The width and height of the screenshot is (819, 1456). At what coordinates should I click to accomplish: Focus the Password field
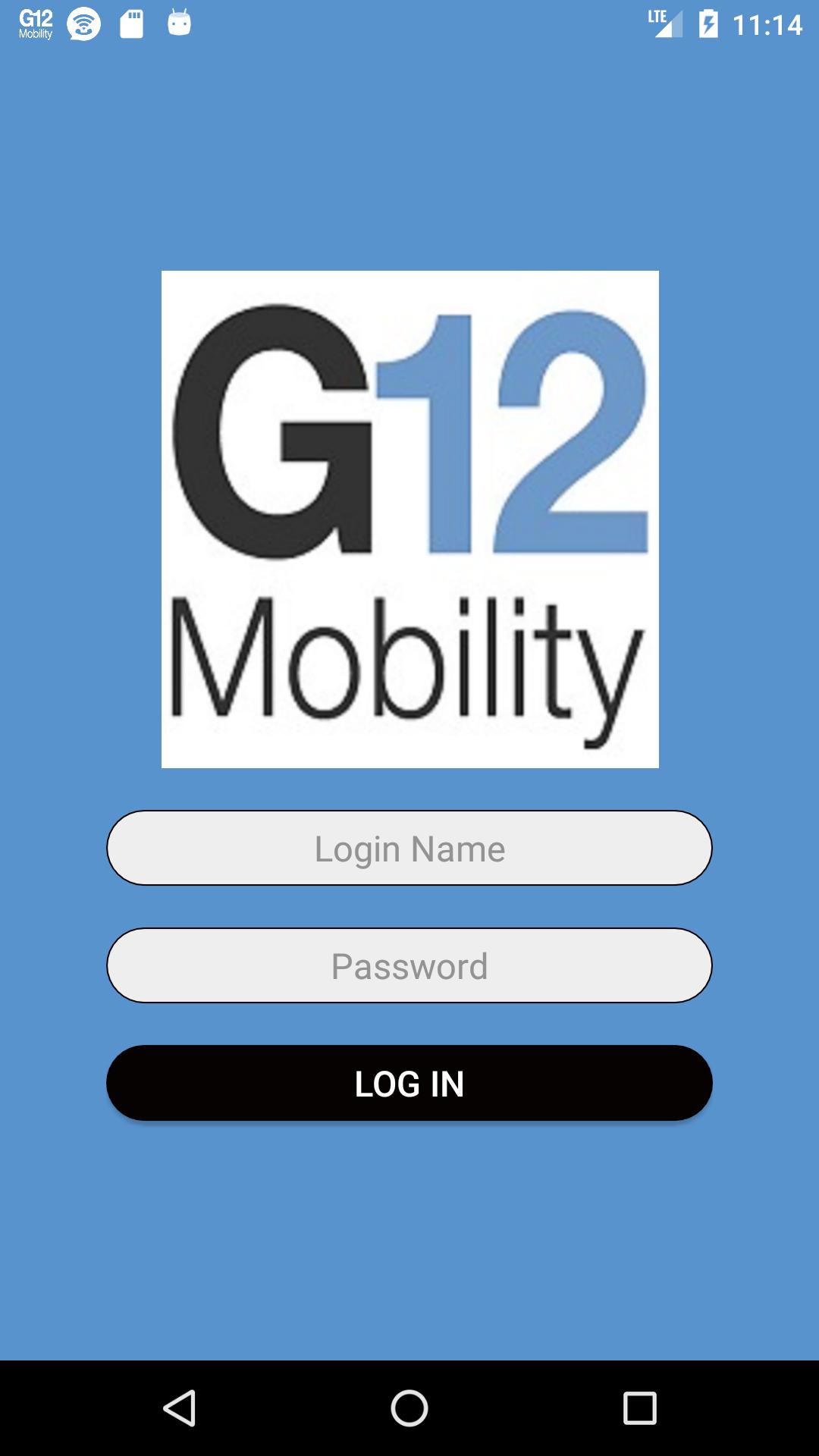pyautogui.click(x=409, y=965)
